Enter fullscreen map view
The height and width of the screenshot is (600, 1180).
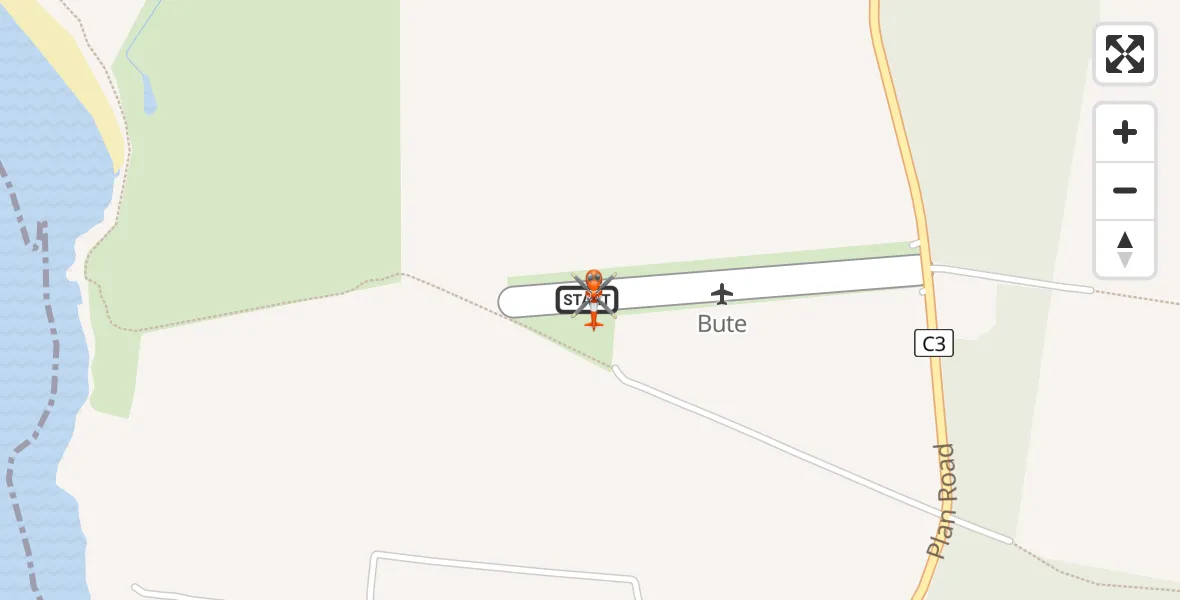pos(1125,54)
